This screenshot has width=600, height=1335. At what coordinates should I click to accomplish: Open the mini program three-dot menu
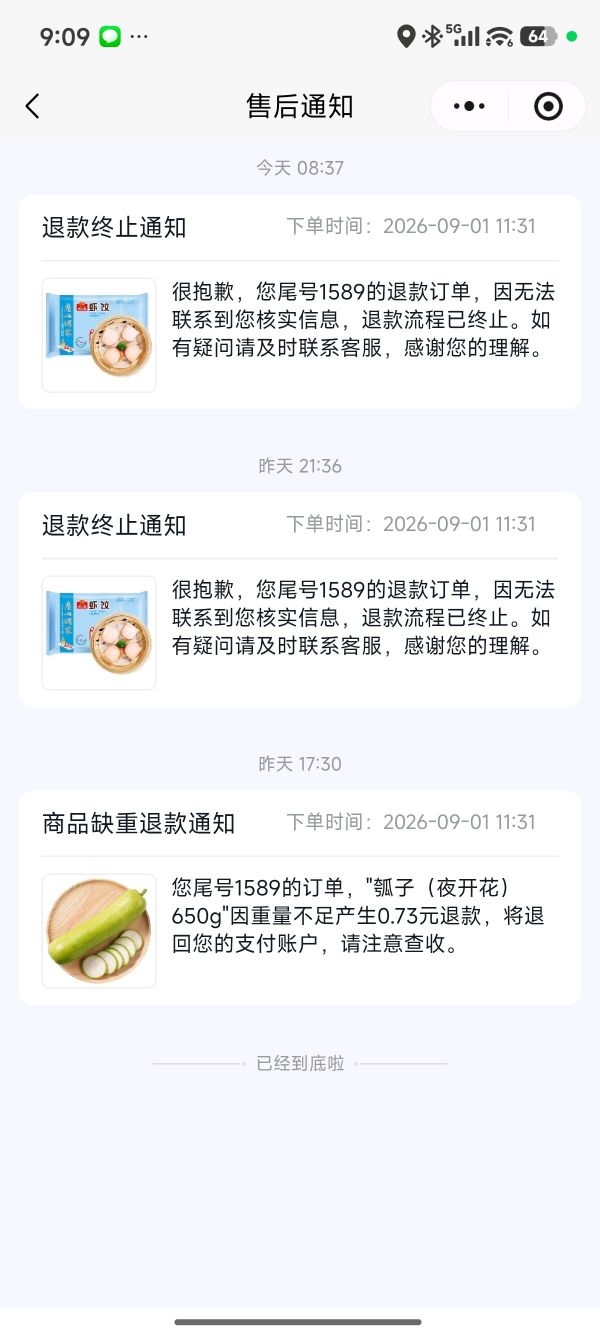tap(469, 106)
